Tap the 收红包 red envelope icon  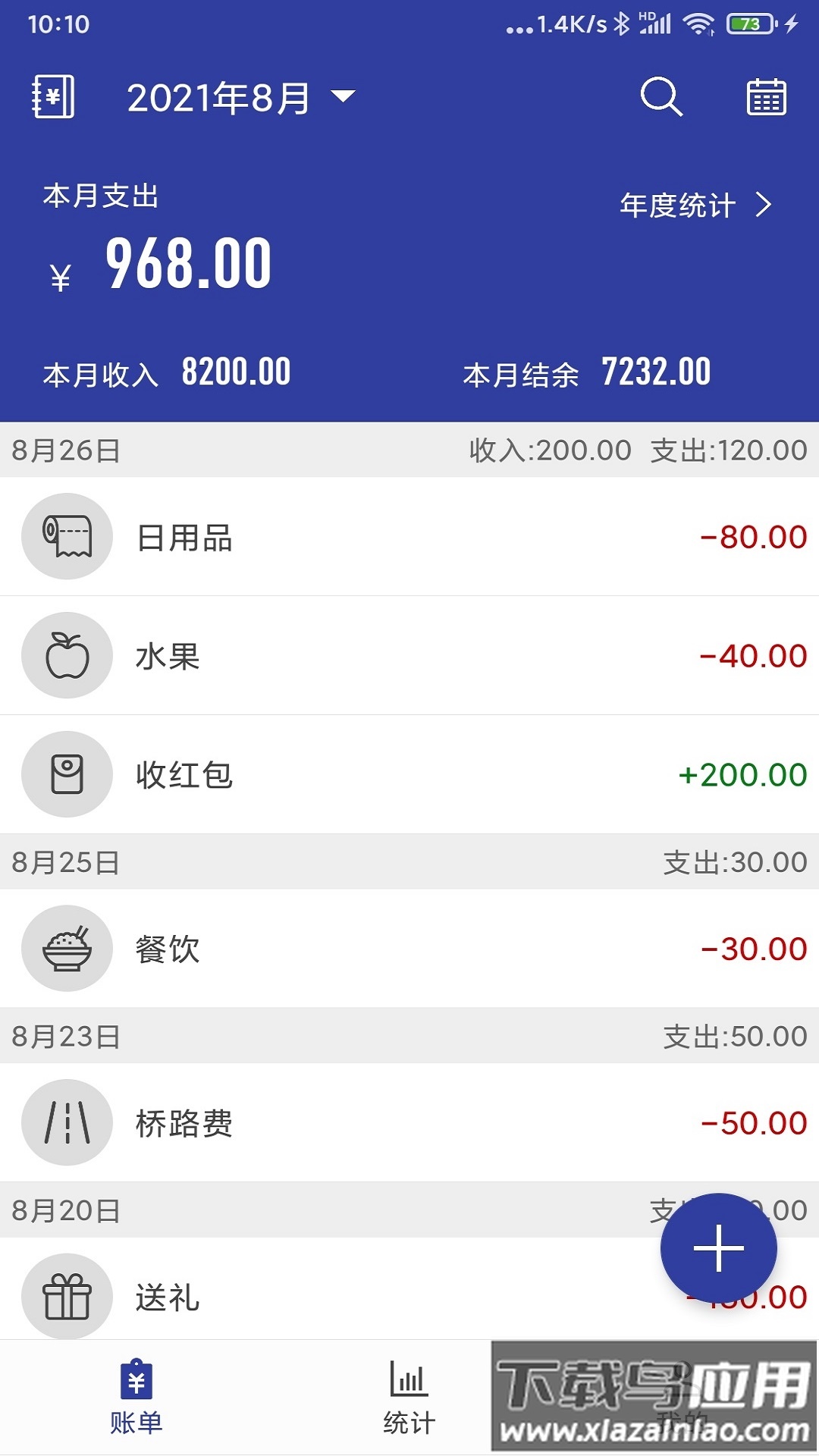[67, 775]
